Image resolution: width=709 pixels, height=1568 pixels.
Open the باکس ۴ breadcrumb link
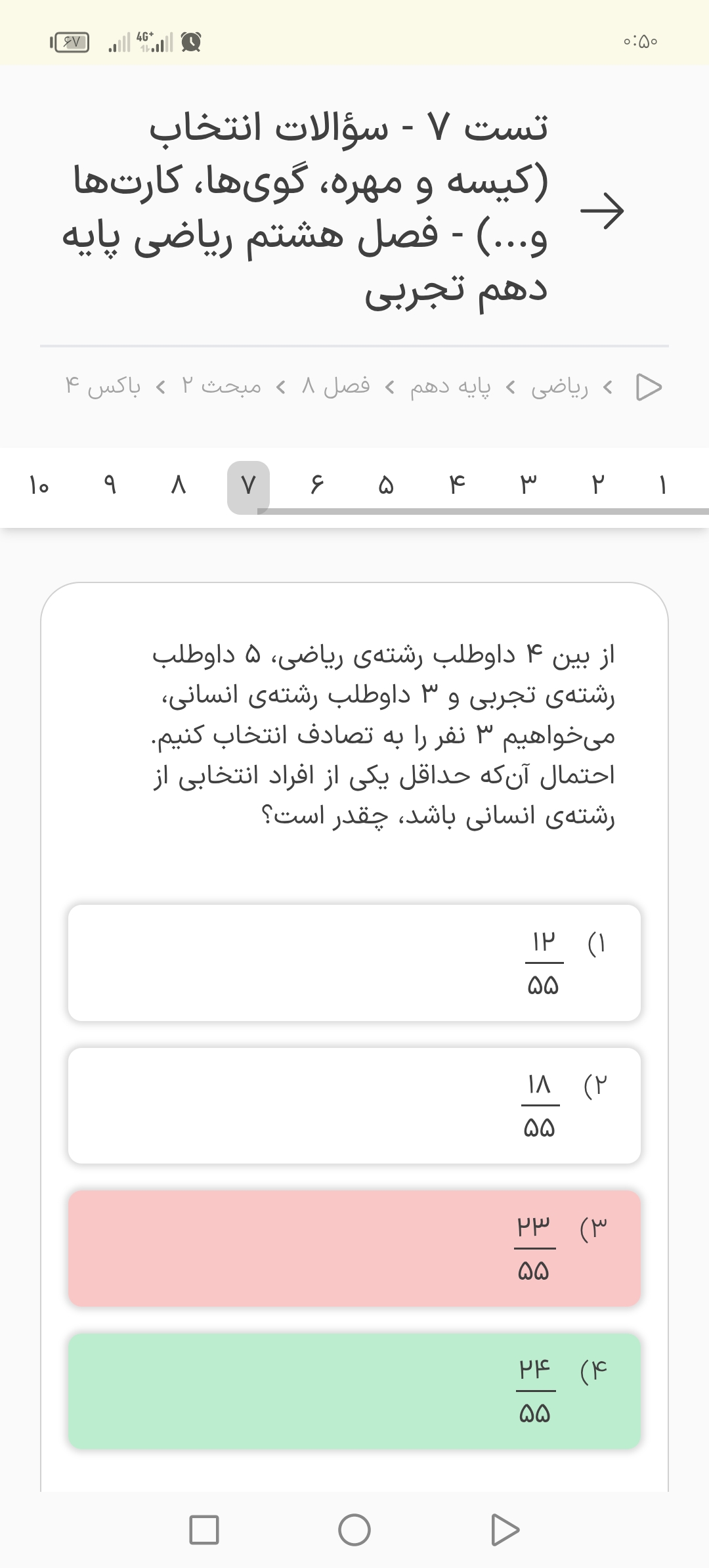click(103, 387)
